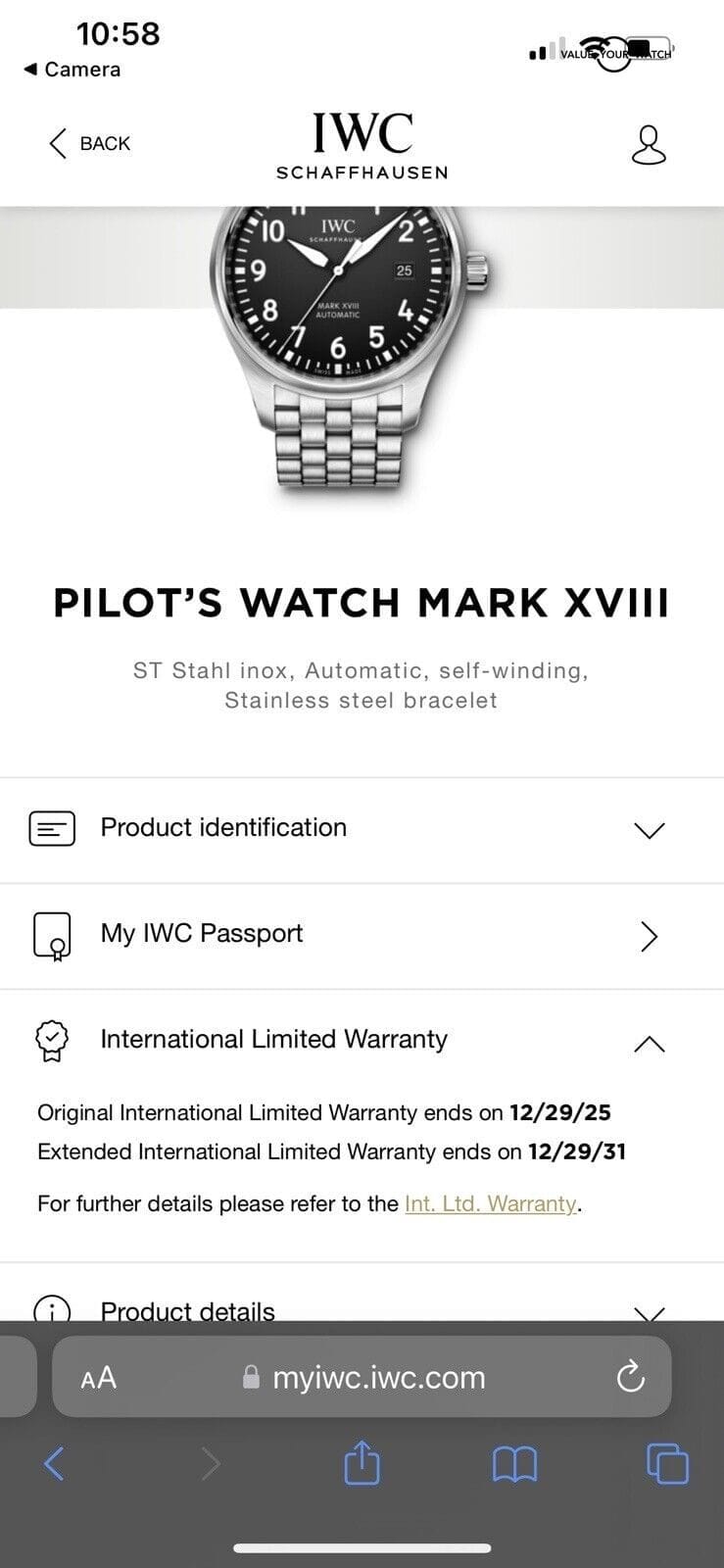Collapse the International Limited Warranty section
This screenshot has height=1568, width=724.
point(649,1043)
